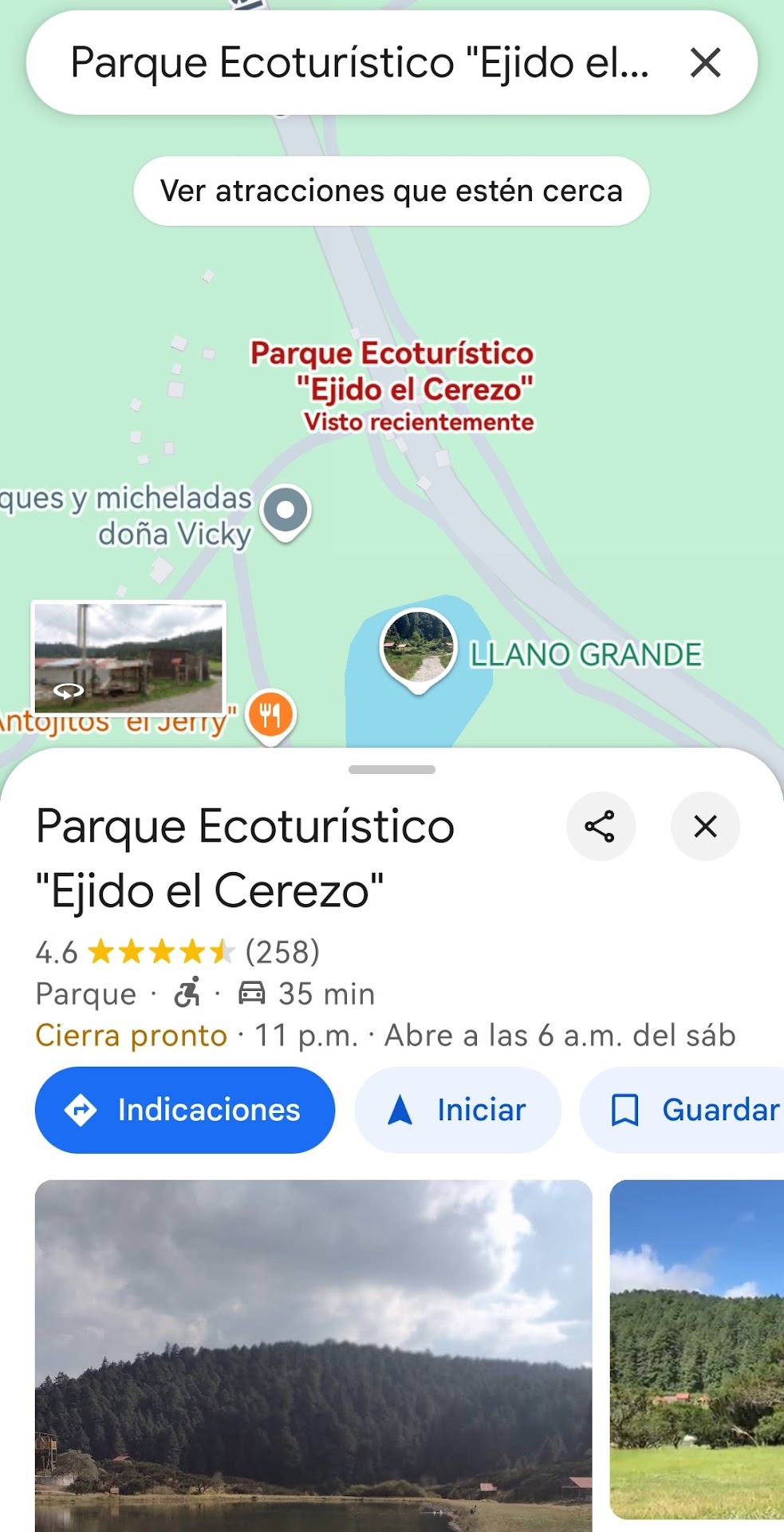Select the Llano Grande map marker
Screen dimensions: 784x1532
pyautogui.click(x=418, y=646)
